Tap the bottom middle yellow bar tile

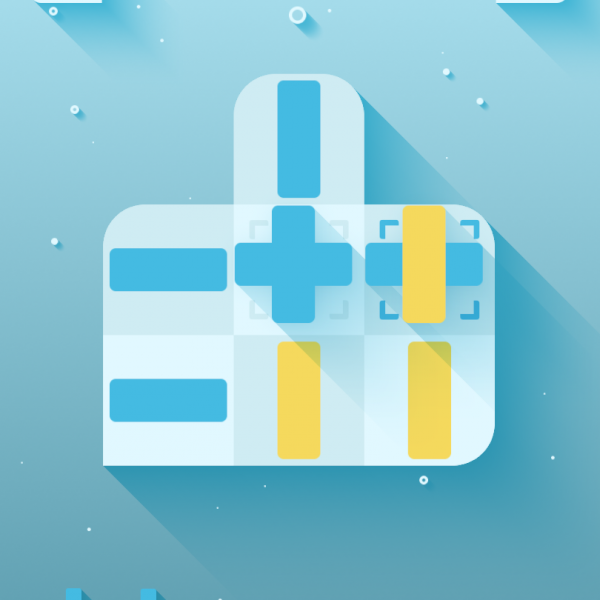coord(299,400)
